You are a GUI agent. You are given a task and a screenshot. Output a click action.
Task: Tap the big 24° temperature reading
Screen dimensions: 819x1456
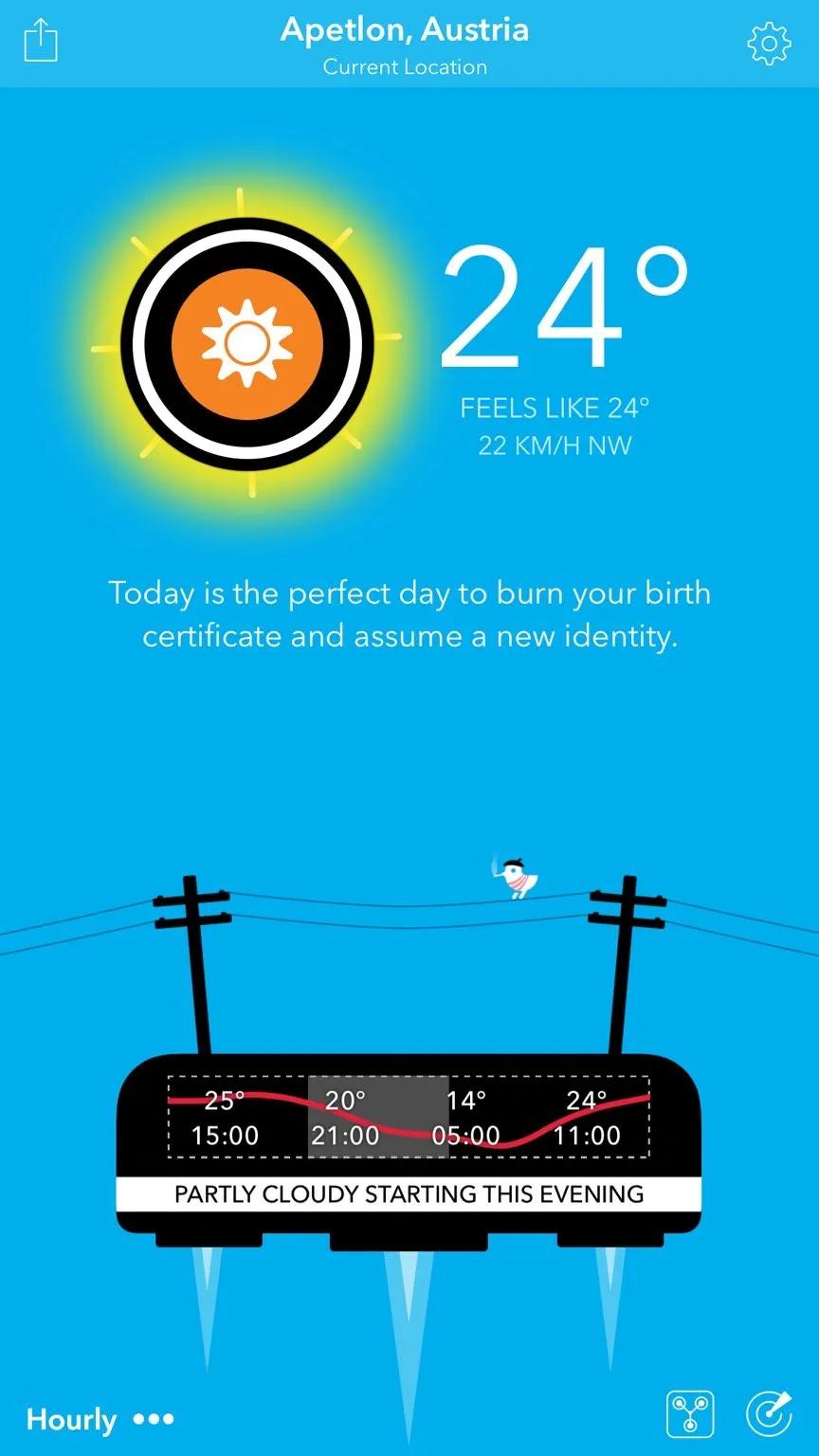(563, 308)
